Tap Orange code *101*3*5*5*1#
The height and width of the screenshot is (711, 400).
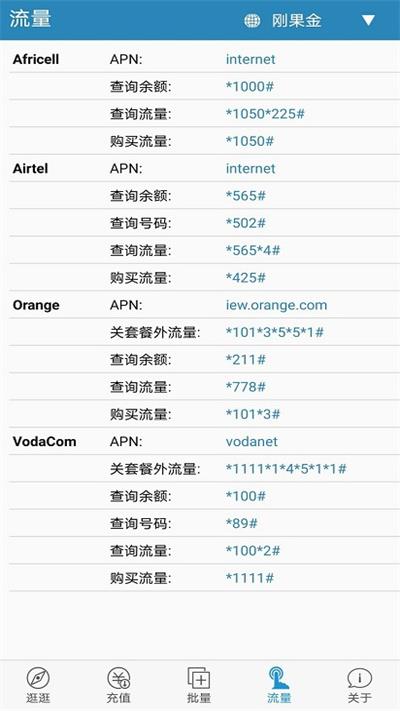[x=275, y=332]
